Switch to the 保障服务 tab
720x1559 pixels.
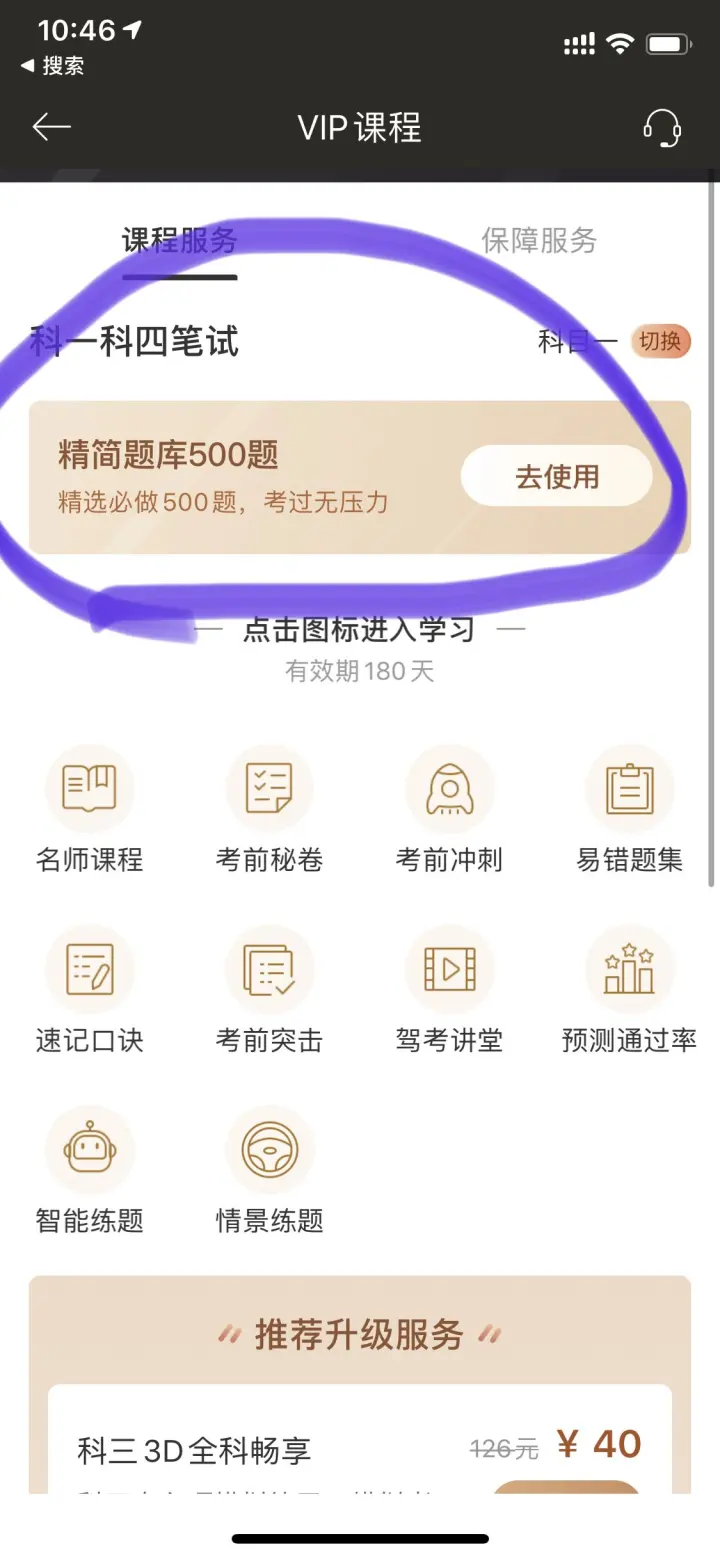pos(539,241)
